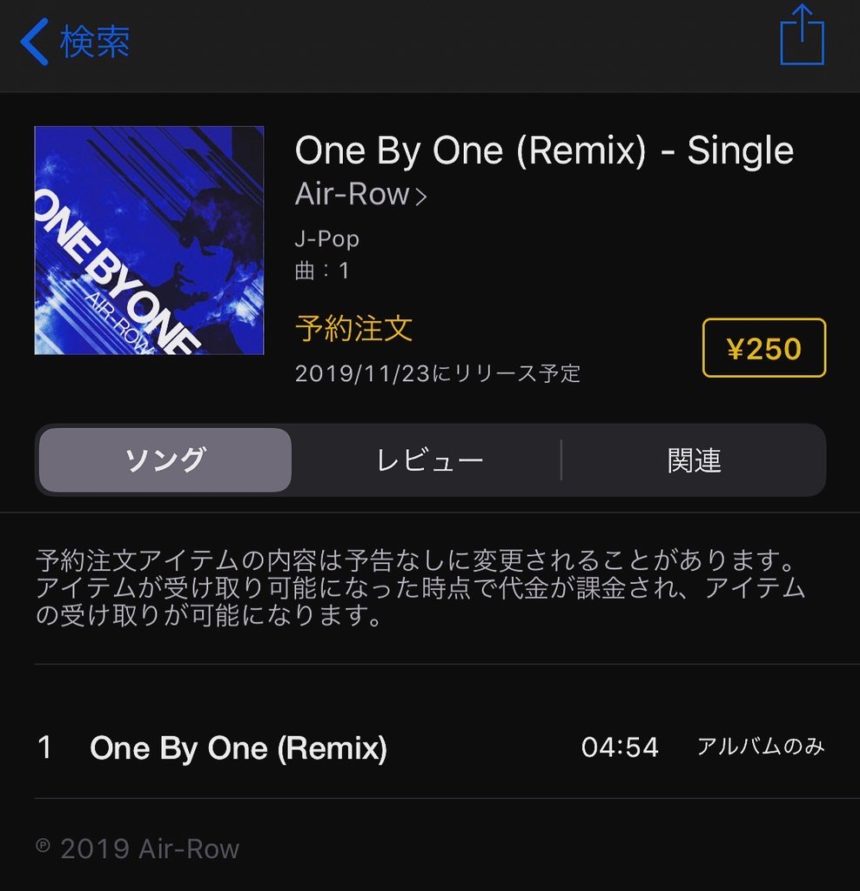Pre-order the single for ¥250

click(764, 348)
